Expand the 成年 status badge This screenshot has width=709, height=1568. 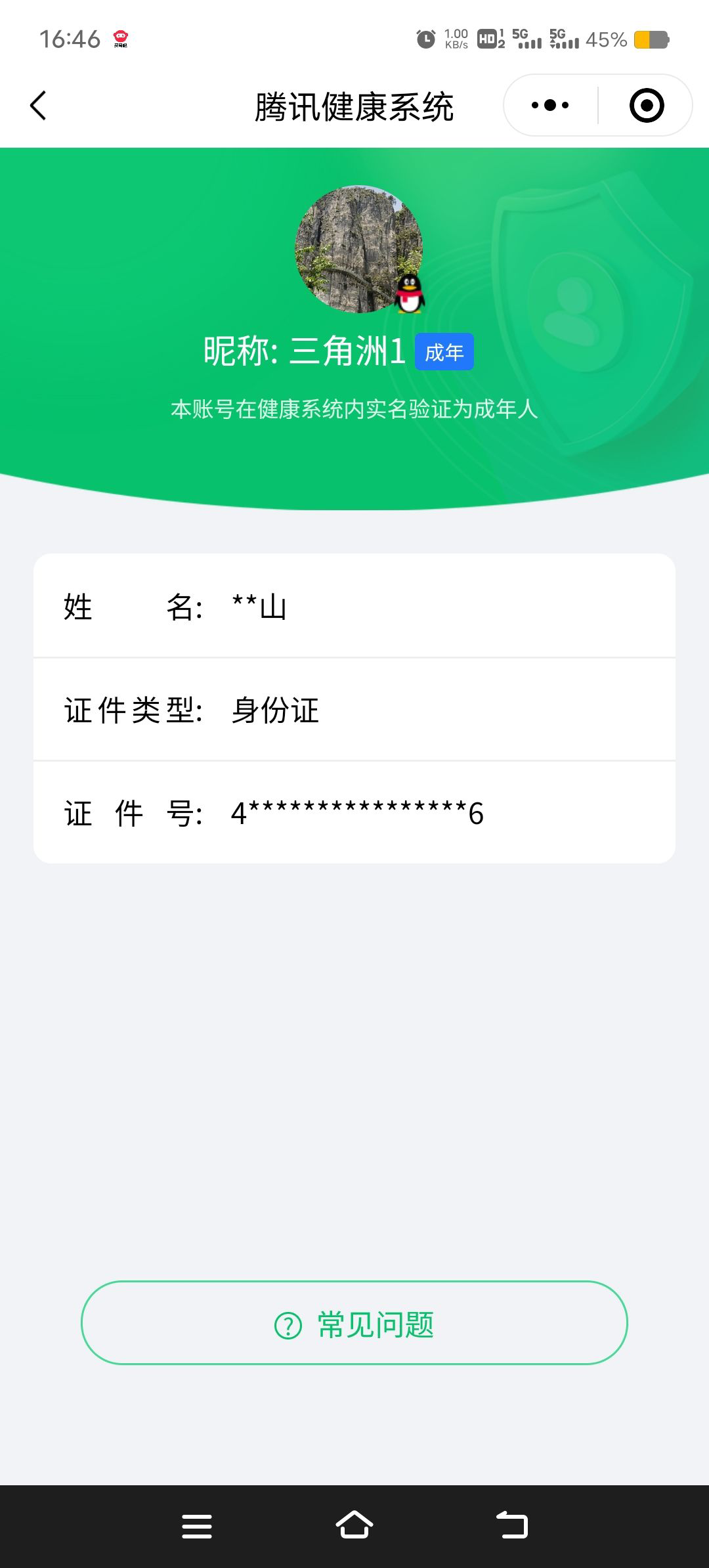coord(445,353)
